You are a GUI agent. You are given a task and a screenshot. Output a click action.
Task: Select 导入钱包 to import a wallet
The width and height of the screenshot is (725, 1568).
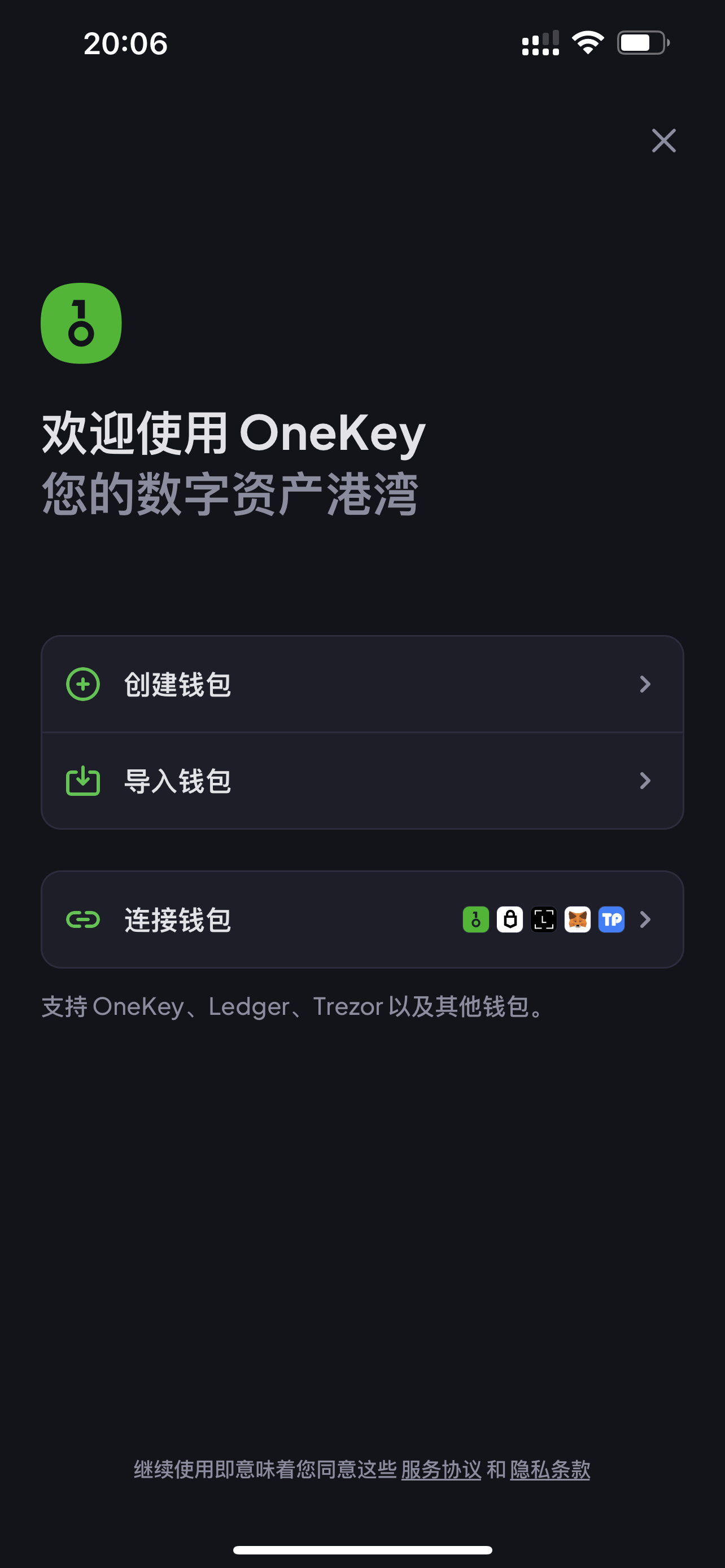(x=362, y=781)
